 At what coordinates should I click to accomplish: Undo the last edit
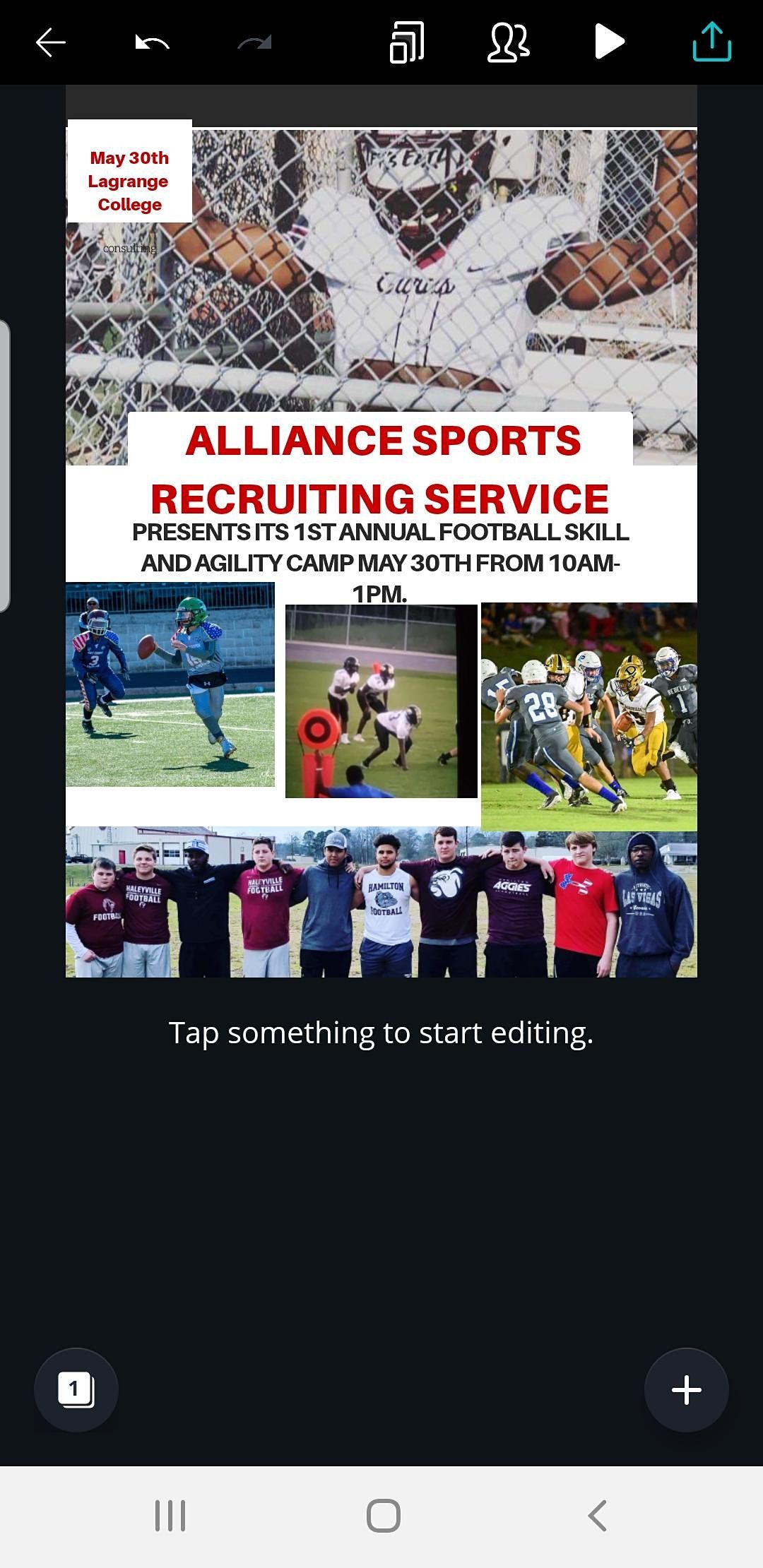(152, 43)
